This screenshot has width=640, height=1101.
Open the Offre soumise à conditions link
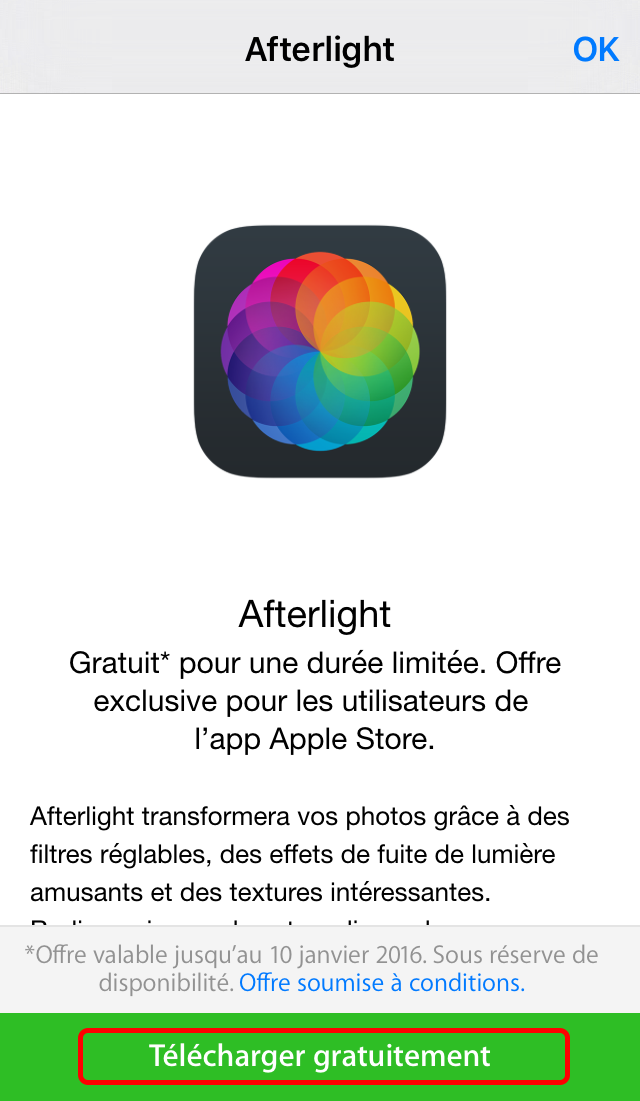[x=382, y=982]
